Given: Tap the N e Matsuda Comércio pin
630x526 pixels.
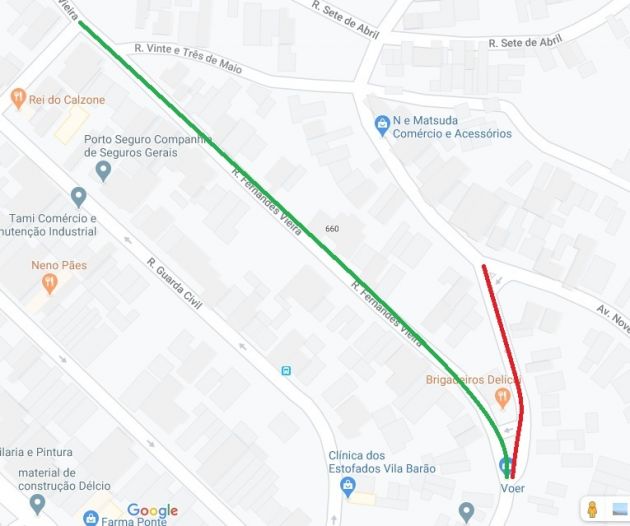Looking at the screenshot, I should [x=381, y=126].
